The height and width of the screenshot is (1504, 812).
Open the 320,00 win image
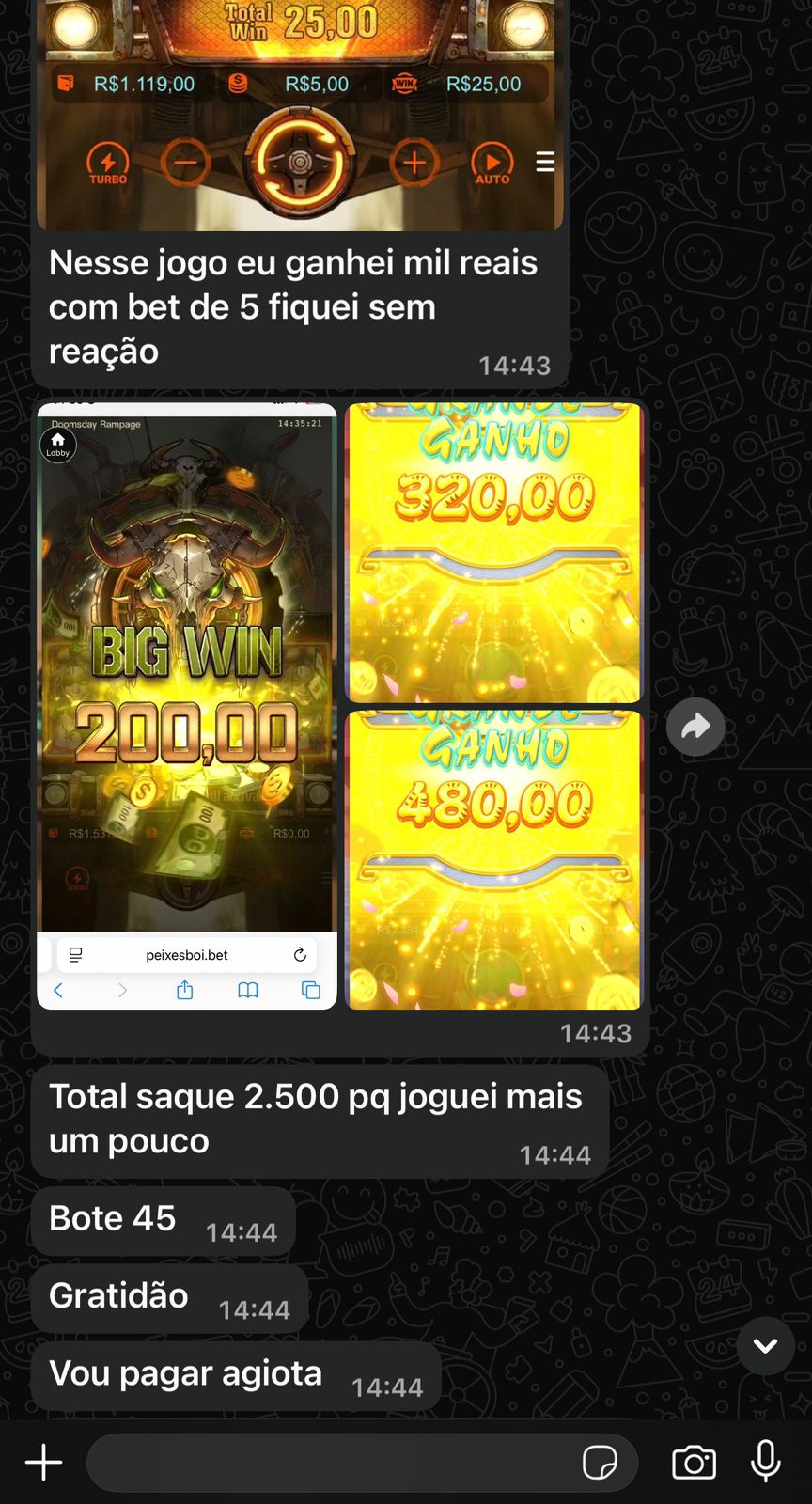click(x=493, y=553)
